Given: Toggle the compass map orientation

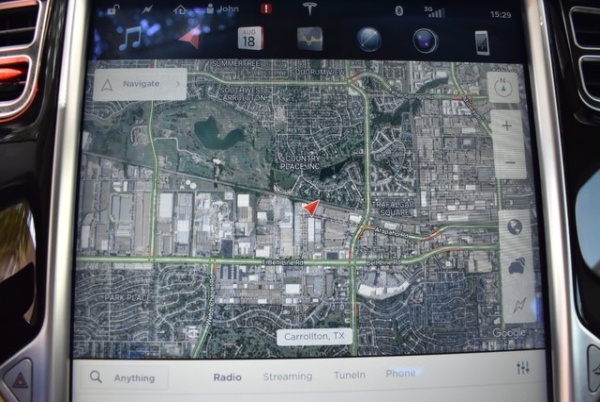Looking at the screenshot, I should [x=507, y=88].
